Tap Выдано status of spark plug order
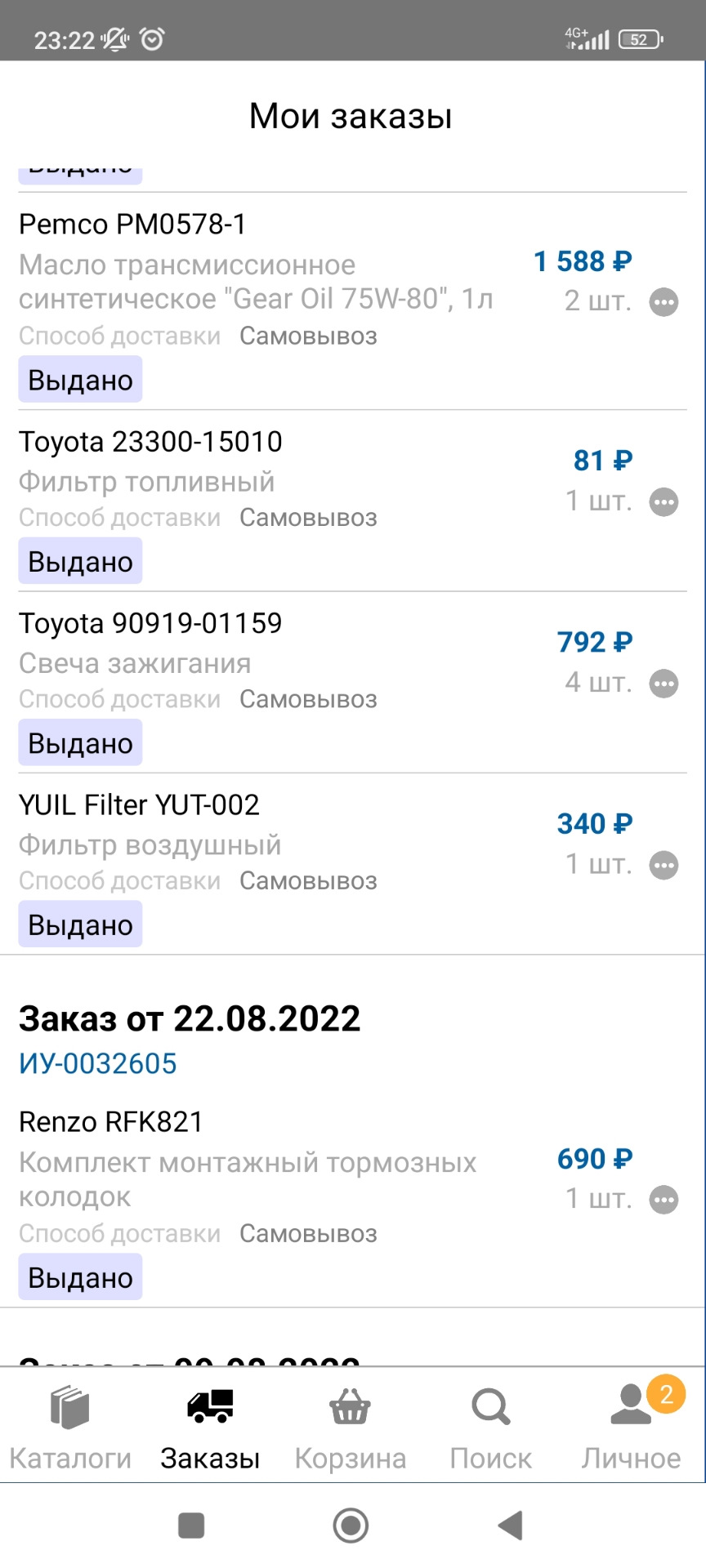 click(79, 742)
